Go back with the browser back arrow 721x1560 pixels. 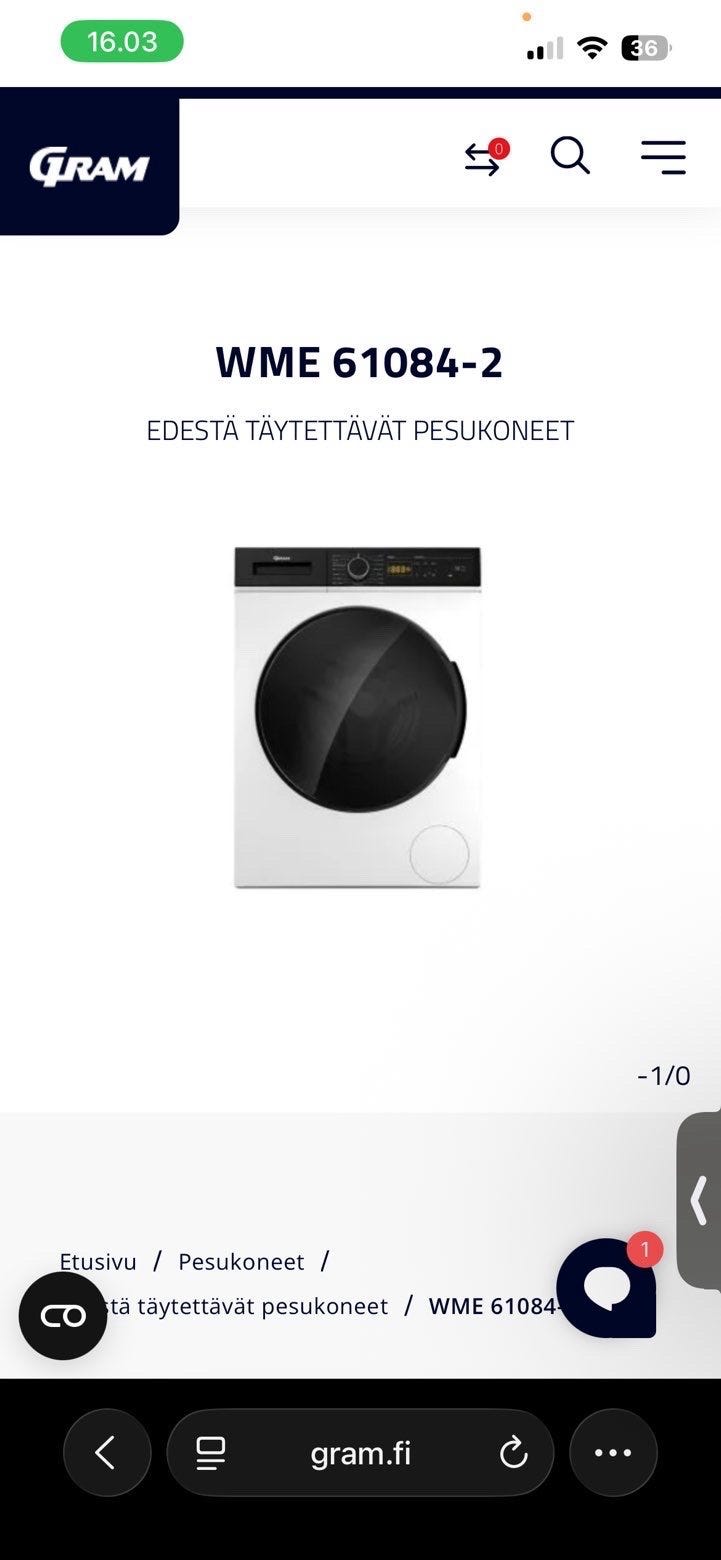pos(107,1453)
